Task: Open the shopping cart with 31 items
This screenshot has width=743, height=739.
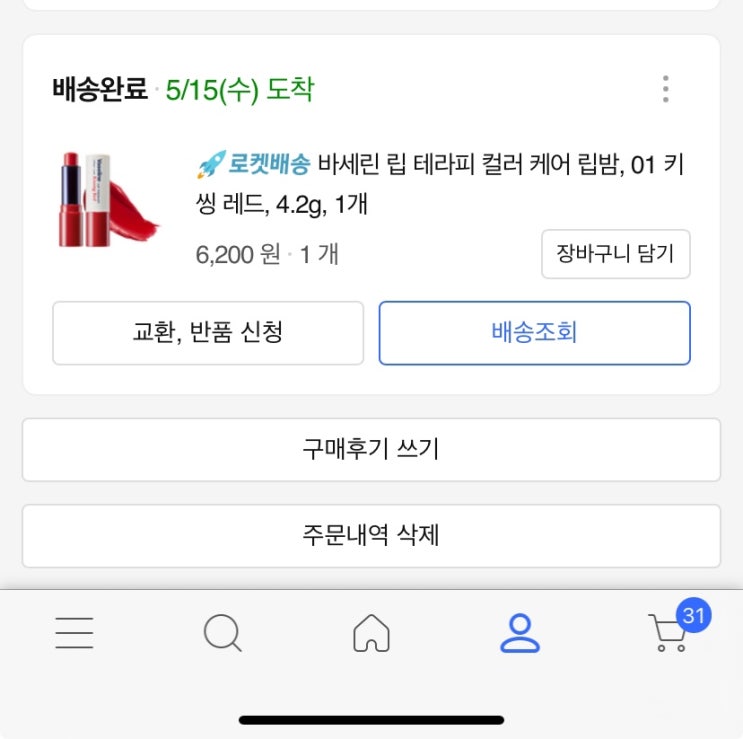Action: (669, 633)
